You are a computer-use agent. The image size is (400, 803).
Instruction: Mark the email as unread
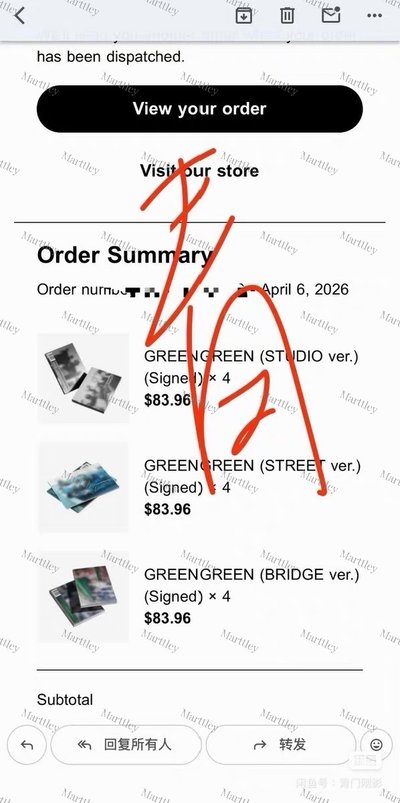click(x=331, y=15)
